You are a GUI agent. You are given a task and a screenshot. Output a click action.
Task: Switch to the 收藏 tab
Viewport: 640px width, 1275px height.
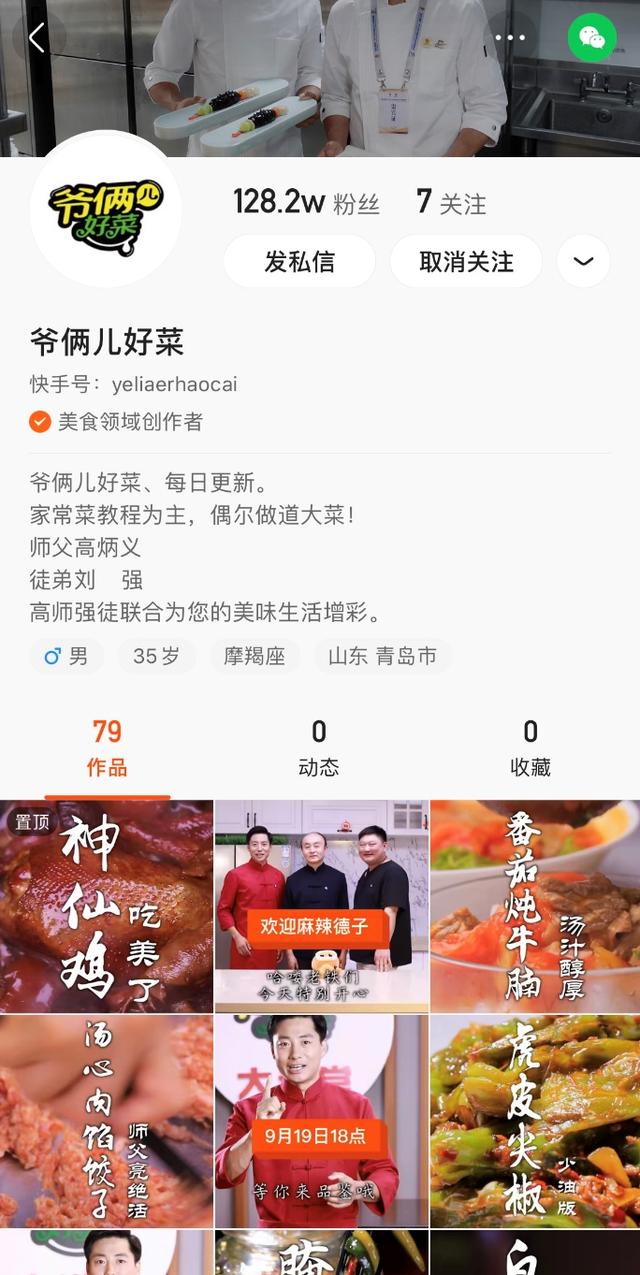pyautogui.click(x=530, y=748)
